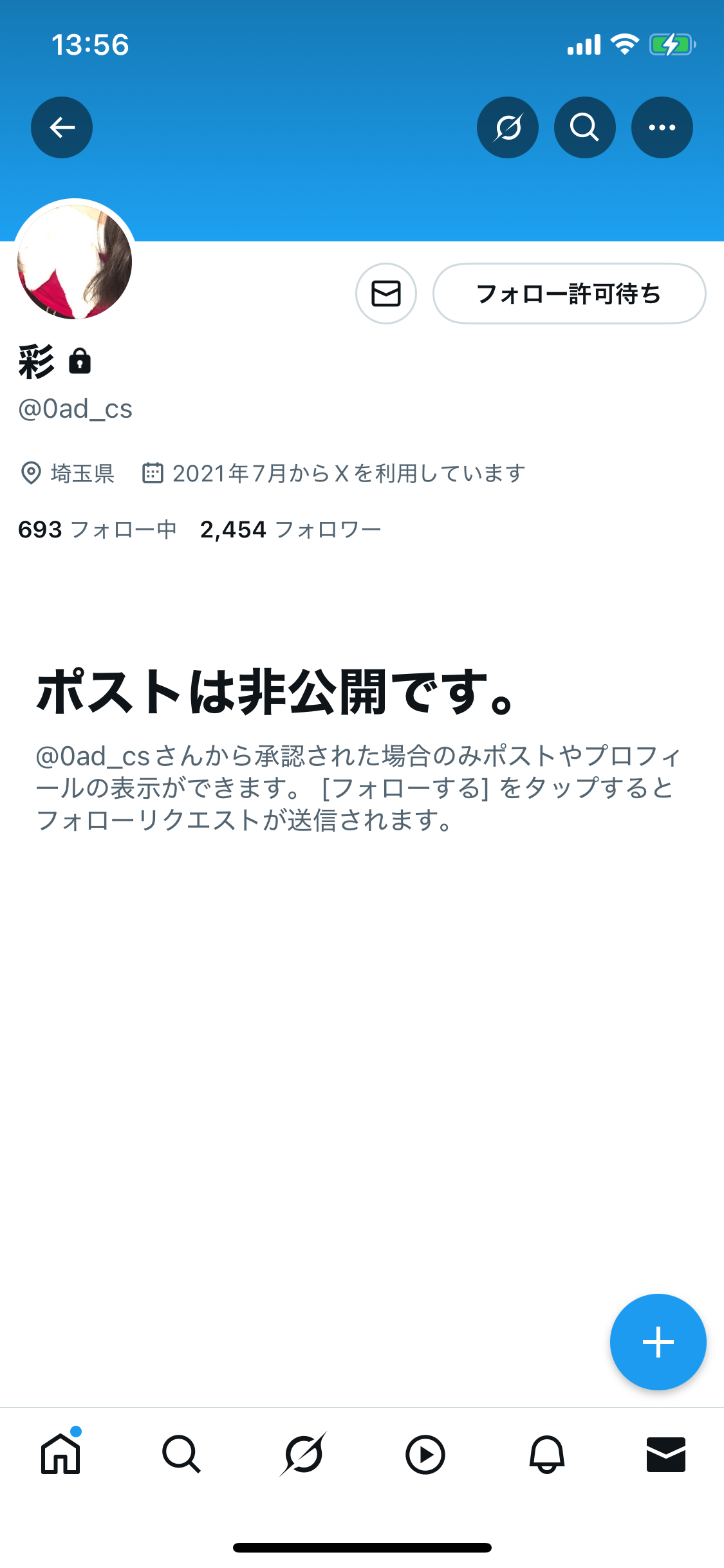
Task: Send a direct message via envelope button
Action: (x=386, y=294)
